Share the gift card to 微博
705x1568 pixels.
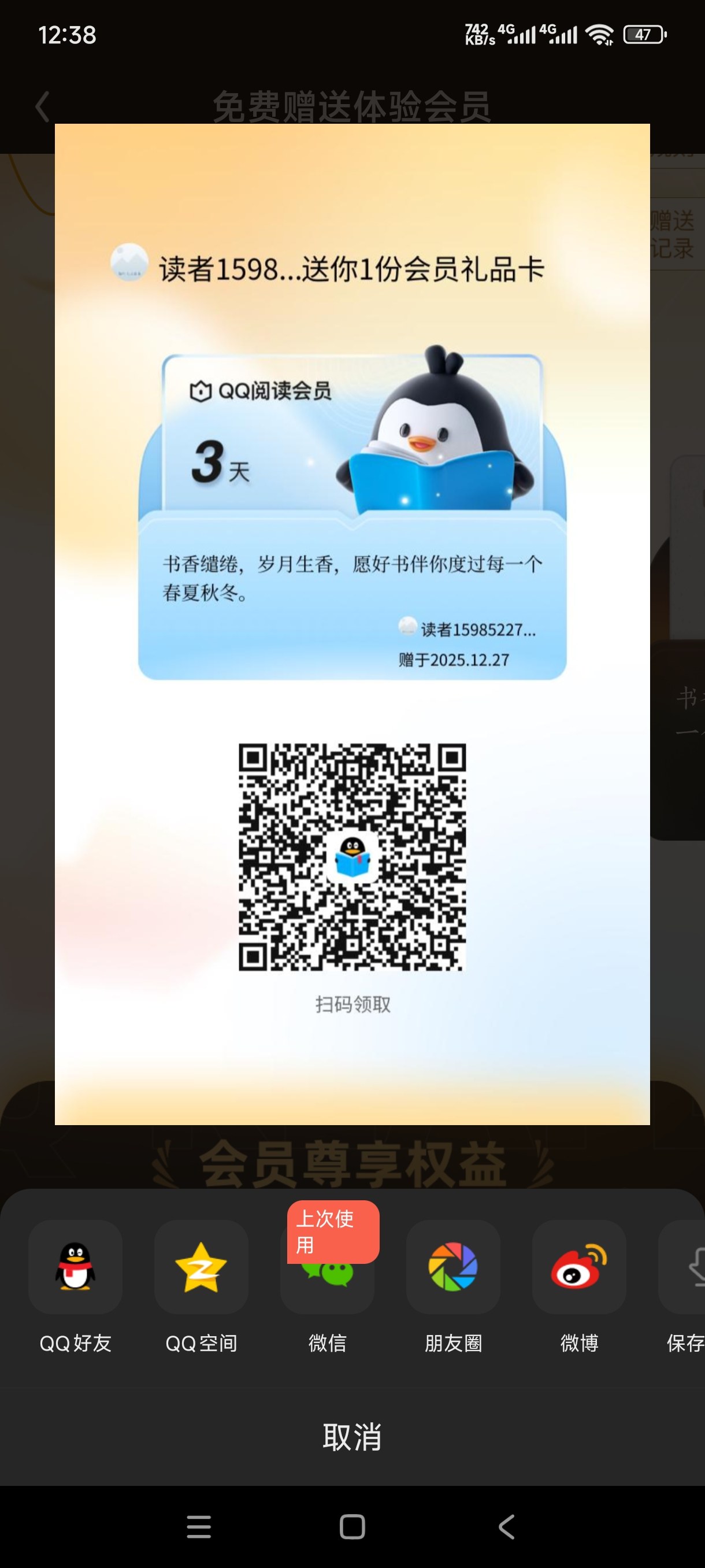[579, 1267]
